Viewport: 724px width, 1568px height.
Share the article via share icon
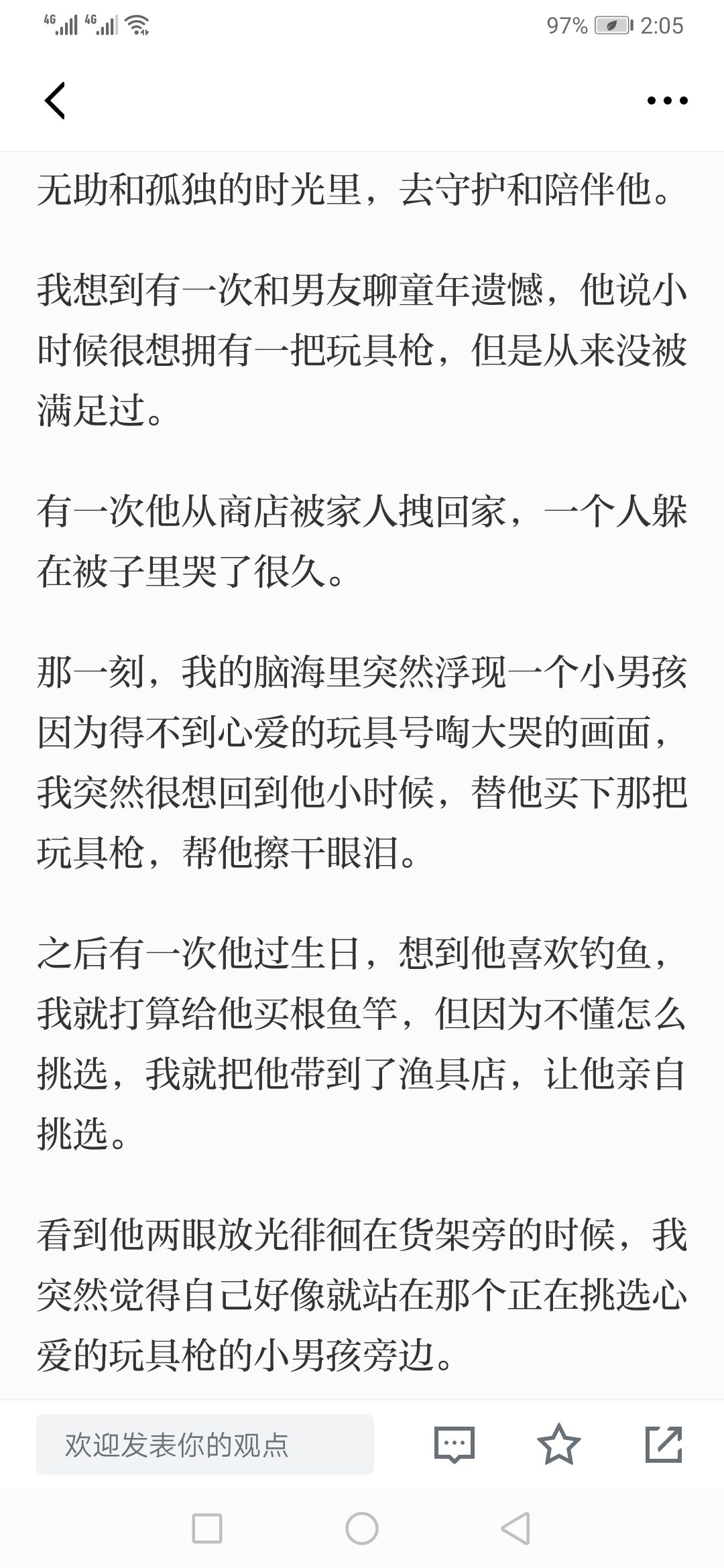pyautogui.click(x=663, y=1444)
